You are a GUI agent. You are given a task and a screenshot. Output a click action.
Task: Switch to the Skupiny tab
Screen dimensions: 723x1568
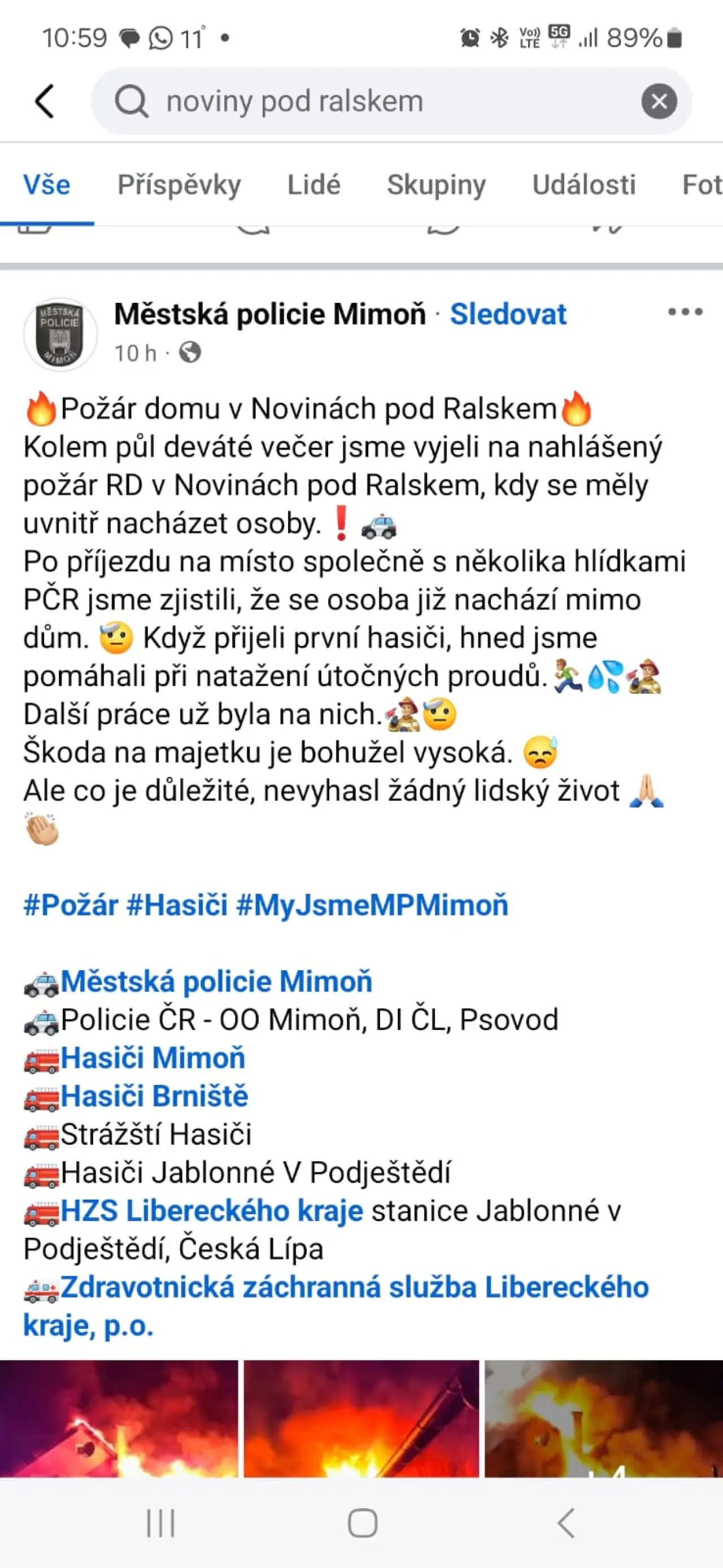click(x=437, y=184)
